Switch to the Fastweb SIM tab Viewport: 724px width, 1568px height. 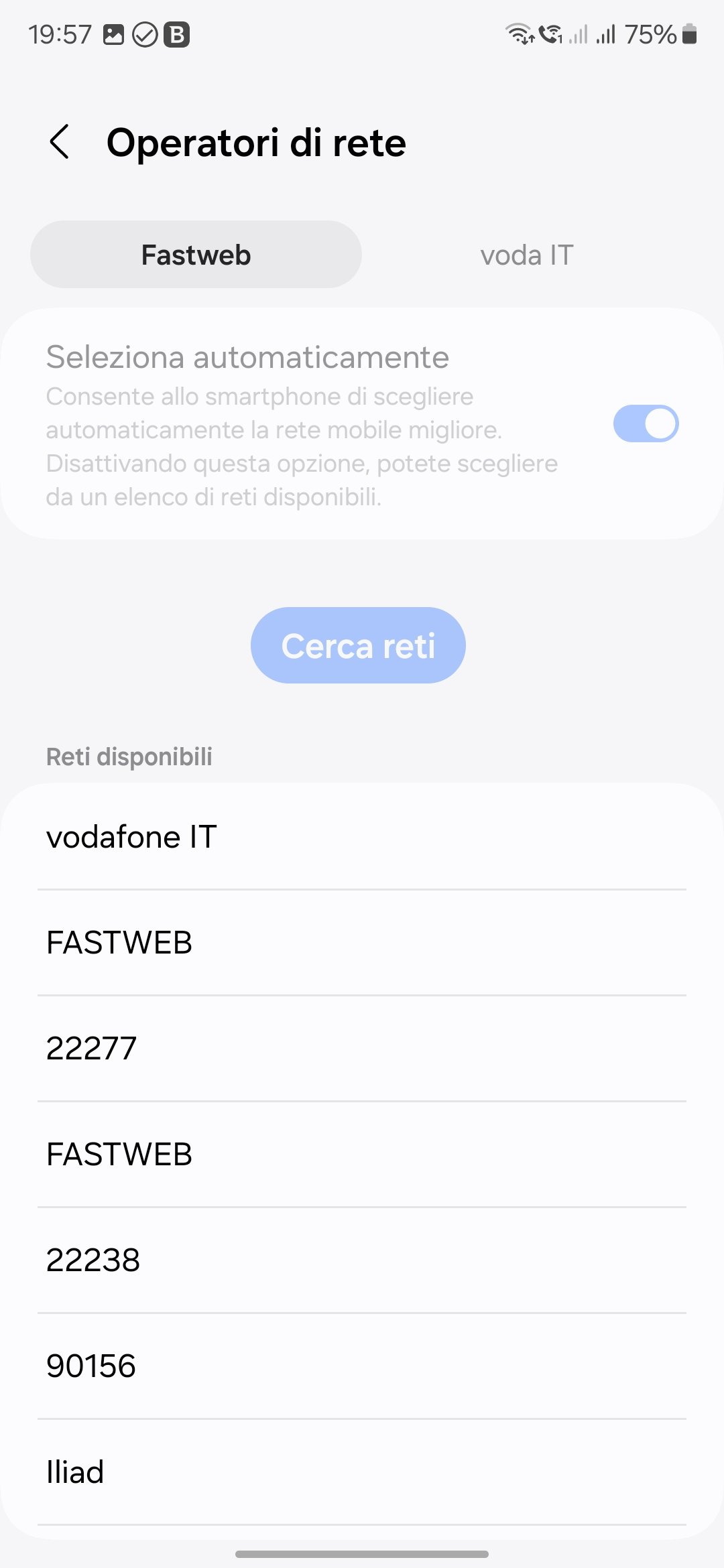196,255
